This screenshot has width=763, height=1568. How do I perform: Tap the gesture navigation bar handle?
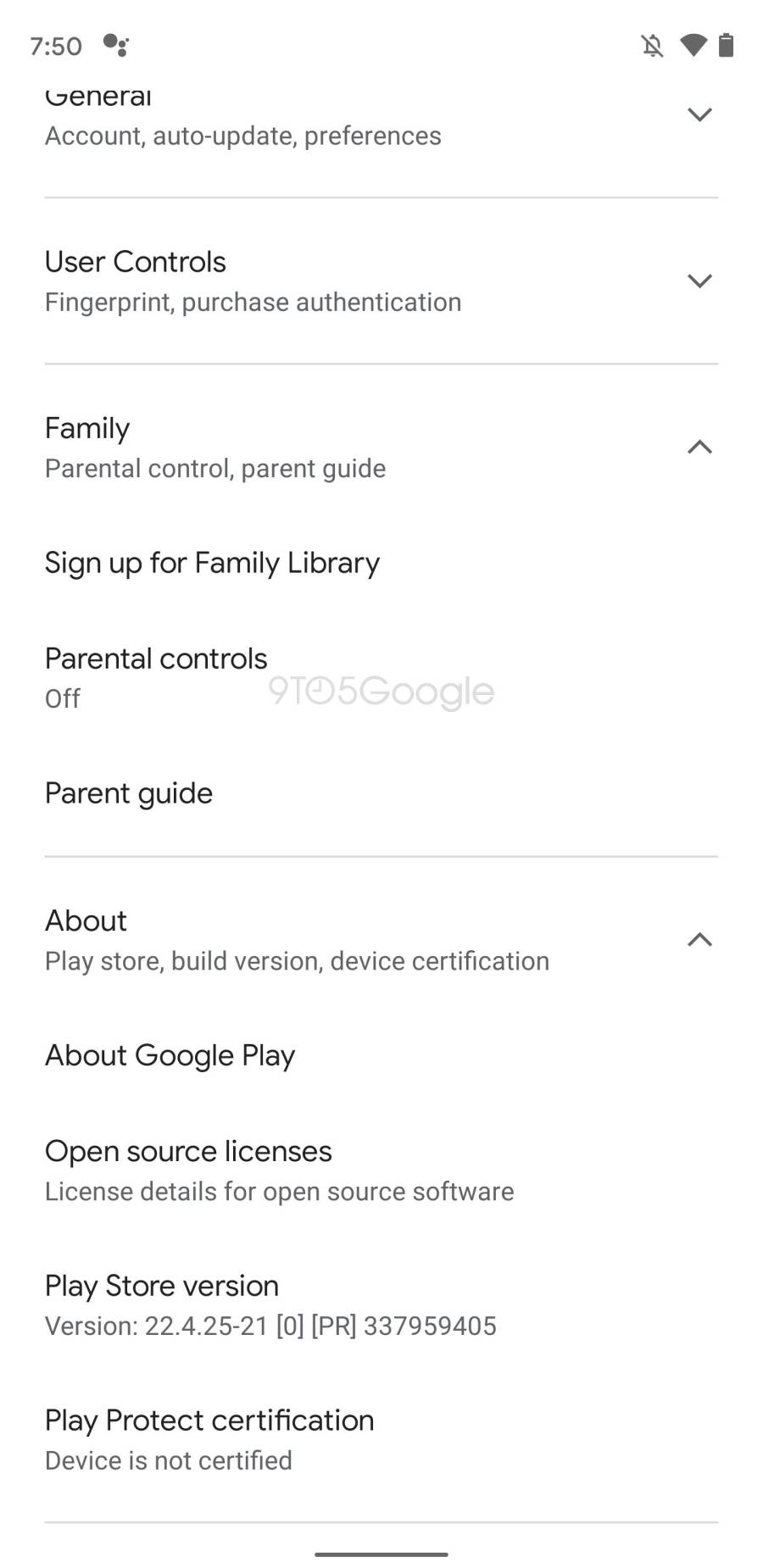click(381, 1554)
